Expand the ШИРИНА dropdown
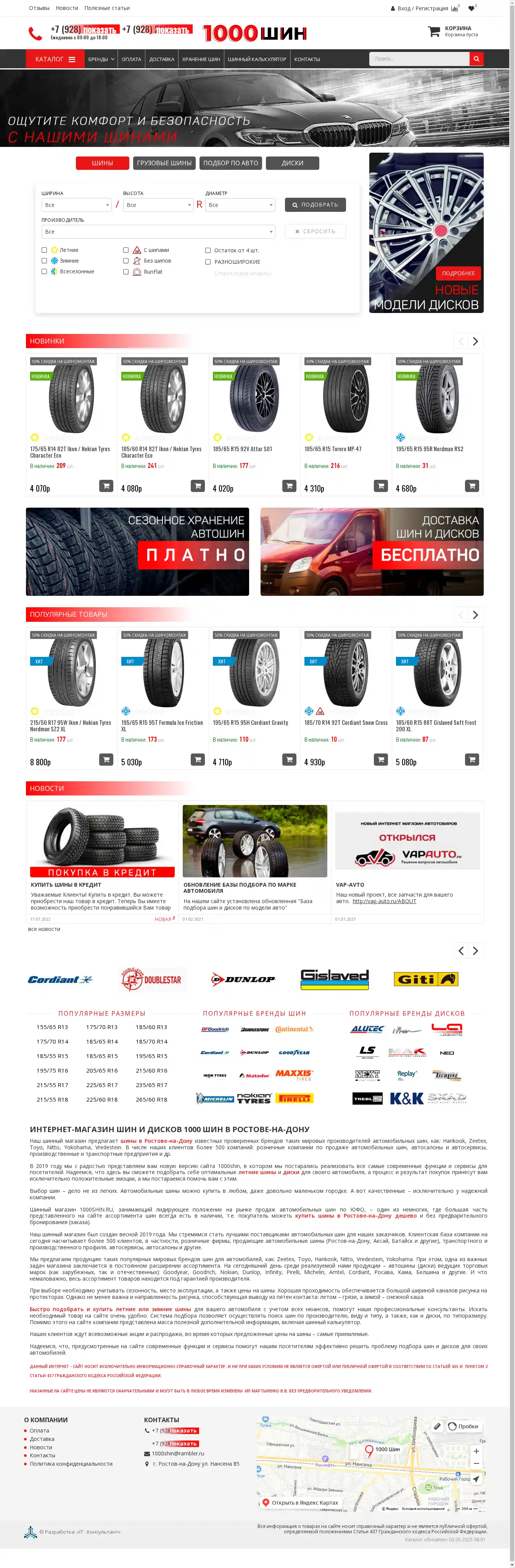 pos(76,205)
